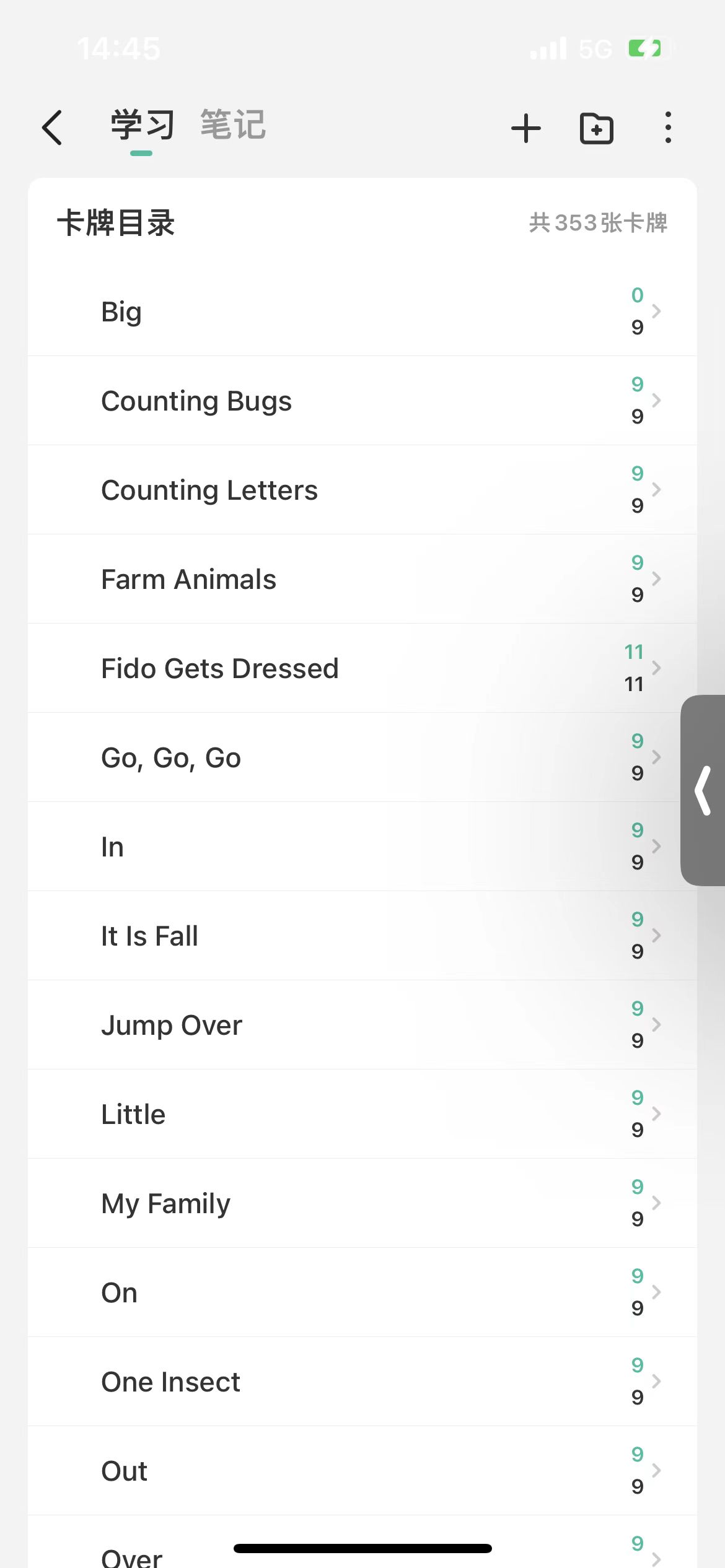This screenshot has height=1568, width=725.
Task: Select the Counting Letters deck
Action: tap(362, 490)
